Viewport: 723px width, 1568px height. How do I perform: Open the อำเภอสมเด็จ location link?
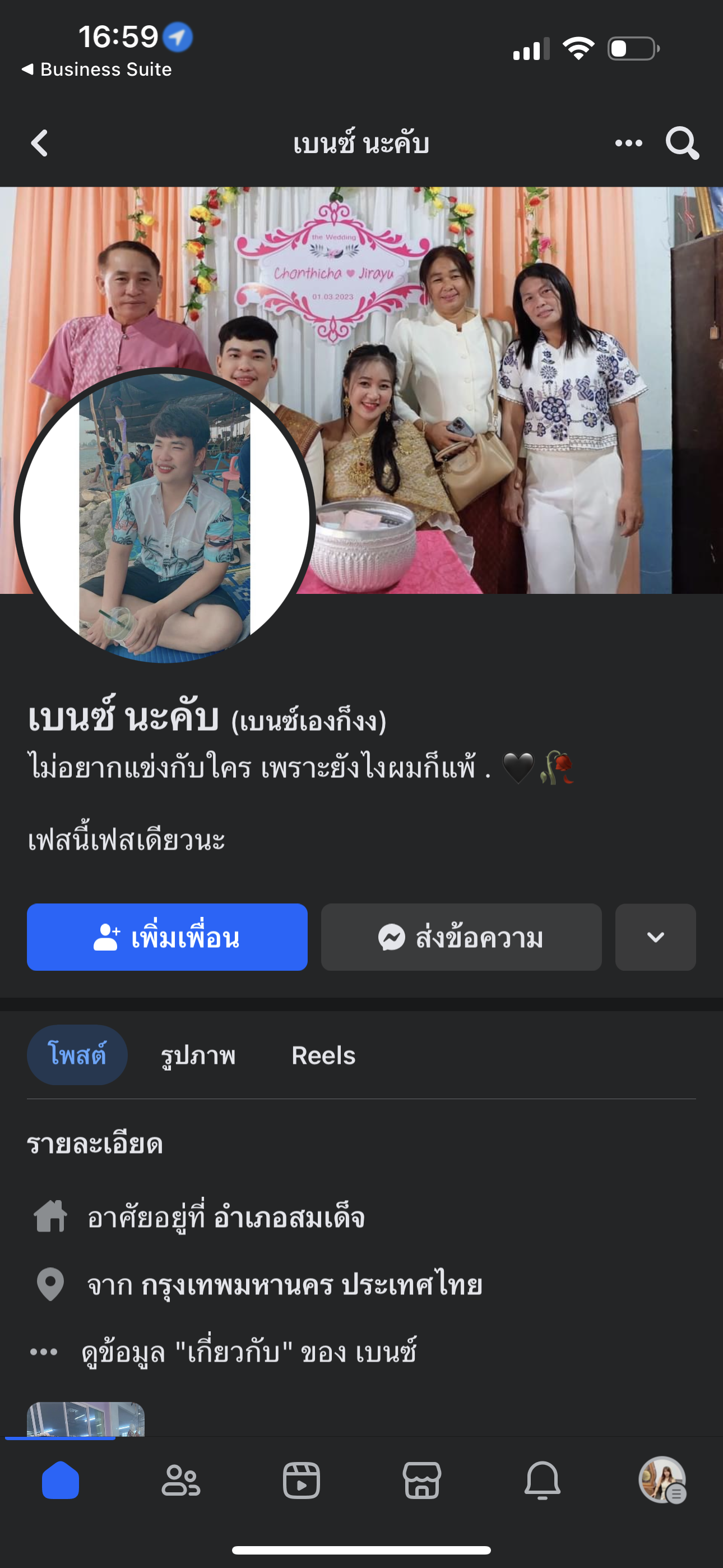tap(289, 1217)
